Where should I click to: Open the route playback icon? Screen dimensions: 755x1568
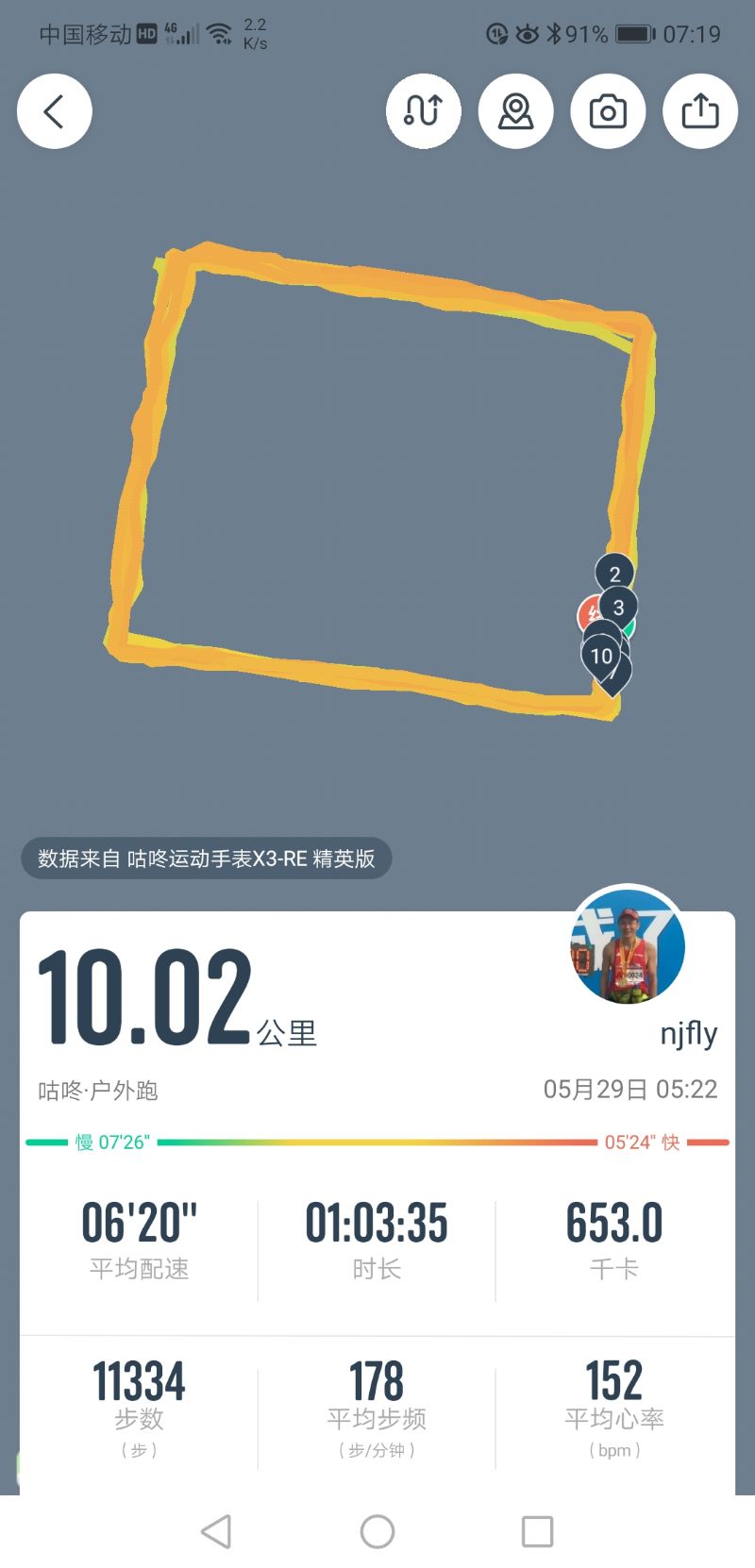[423, 111]
